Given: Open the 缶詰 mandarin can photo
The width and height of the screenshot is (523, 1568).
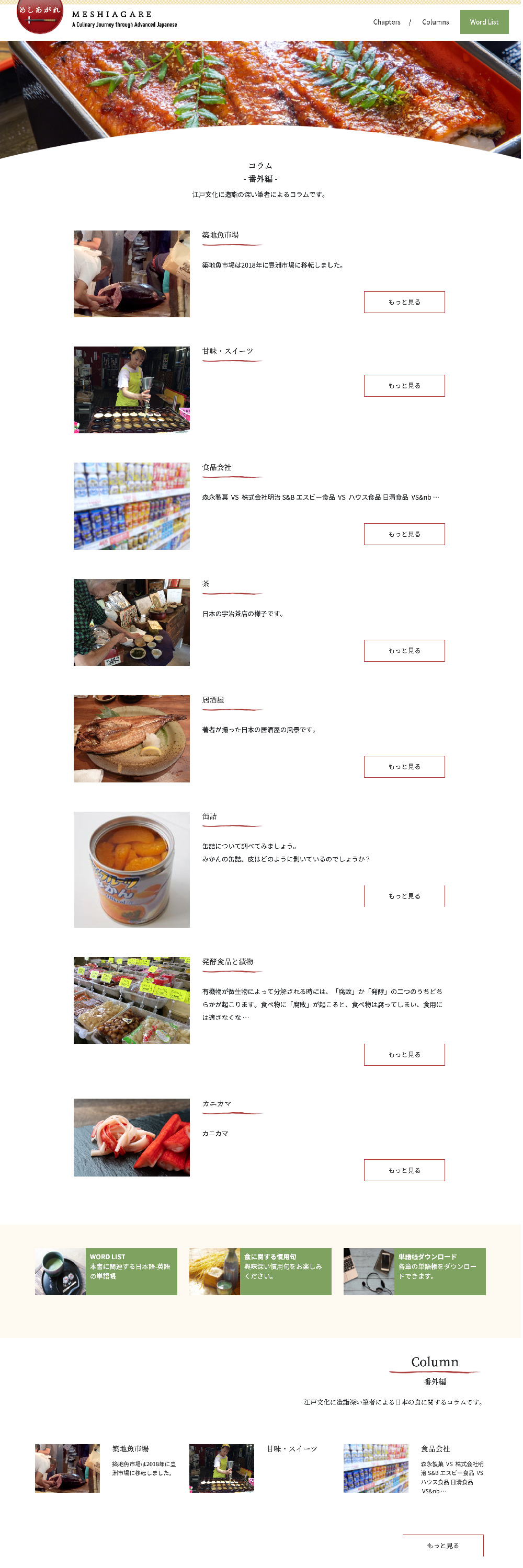Looking at the screenshot, I should [x=131, y=869].
